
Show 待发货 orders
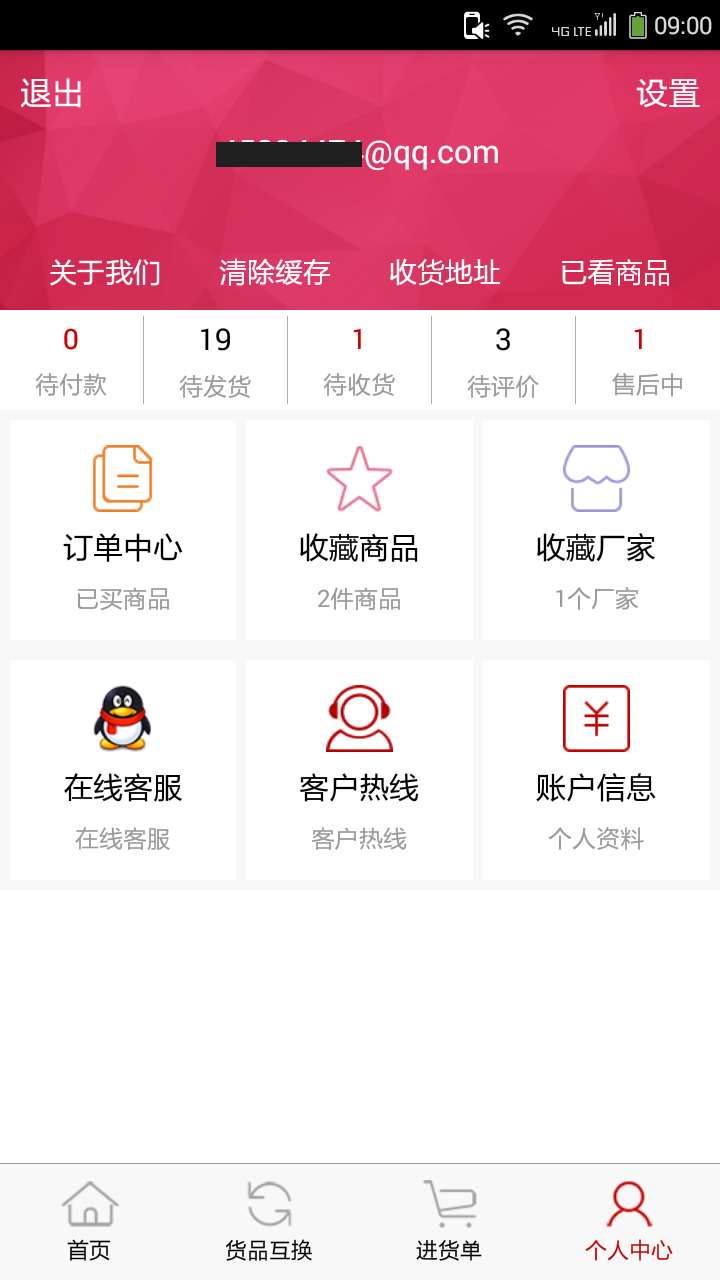click(215, 360)
